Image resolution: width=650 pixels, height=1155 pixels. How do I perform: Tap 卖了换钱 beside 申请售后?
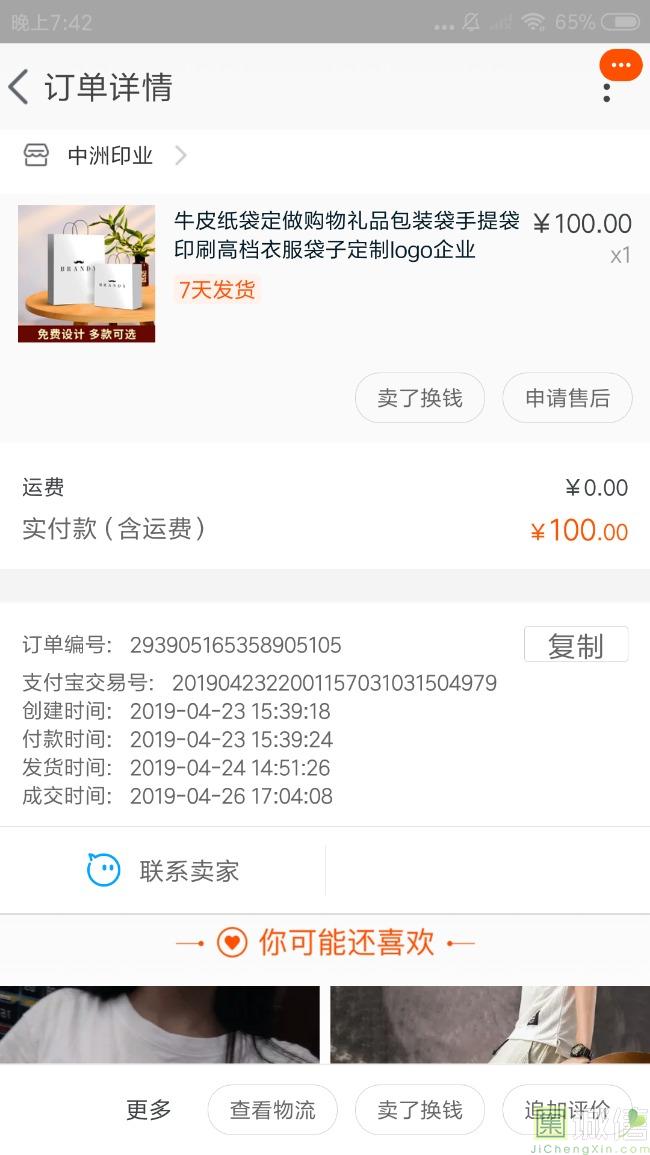pyautogui.click(x=419, y=398)
